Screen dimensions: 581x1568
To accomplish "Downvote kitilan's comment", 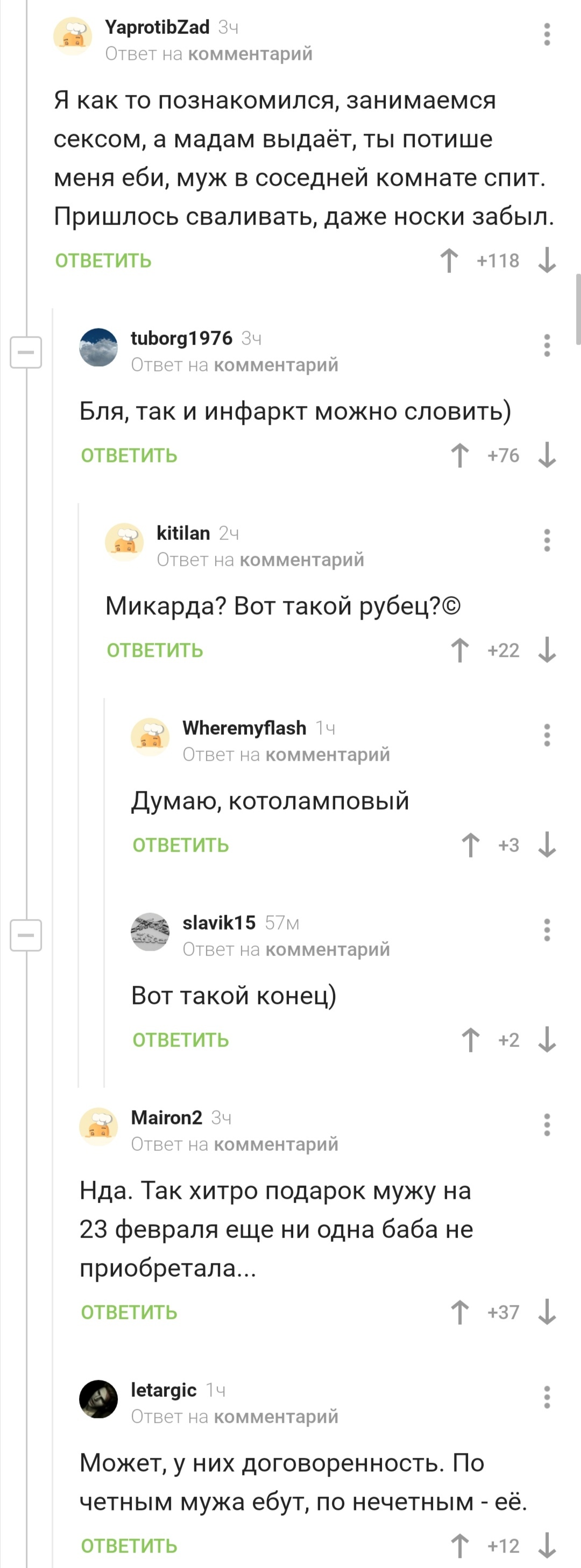I will [547, 650].
